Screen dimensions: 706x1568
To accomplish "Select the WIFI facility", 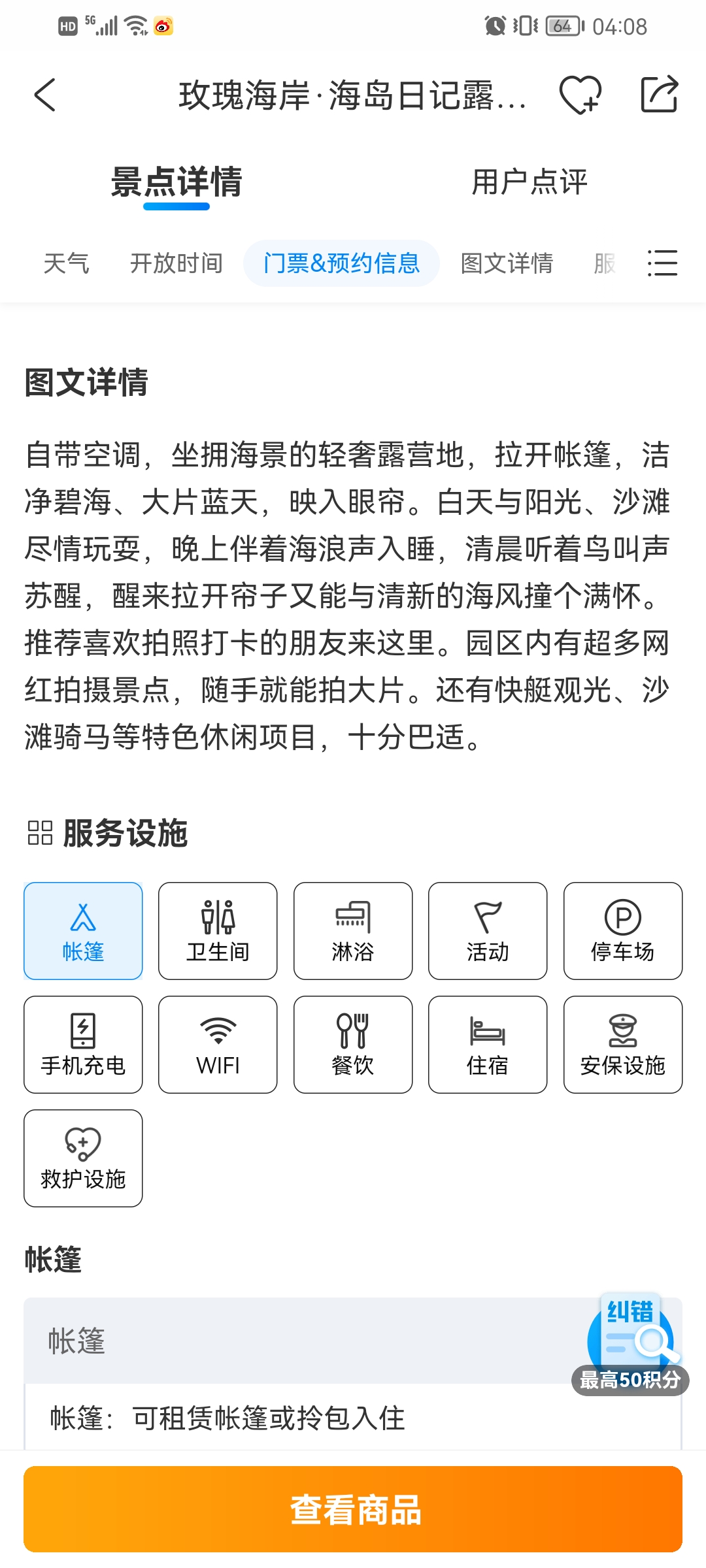I will 218,1045.
